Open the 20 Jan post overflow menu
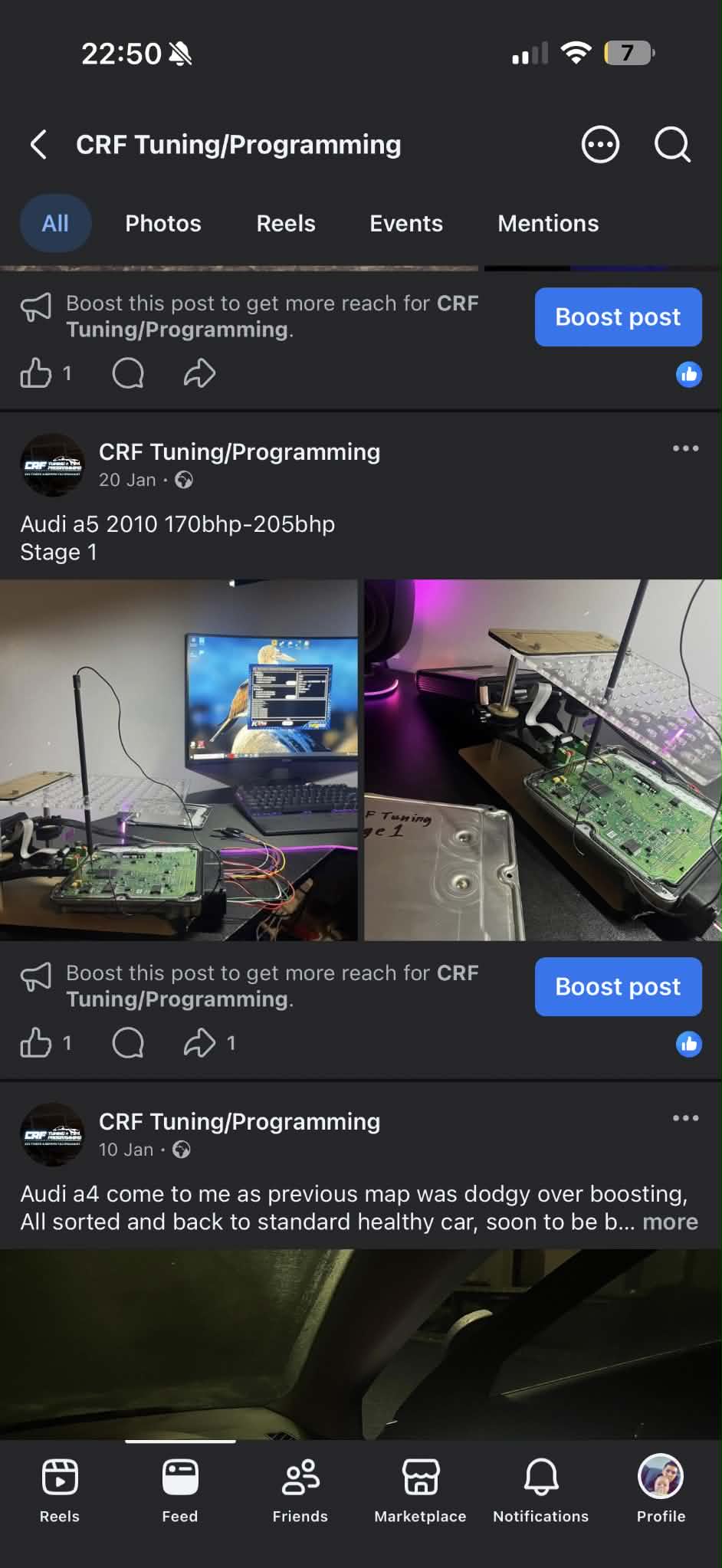722x1568 pixels. click(x=685, y=448)
